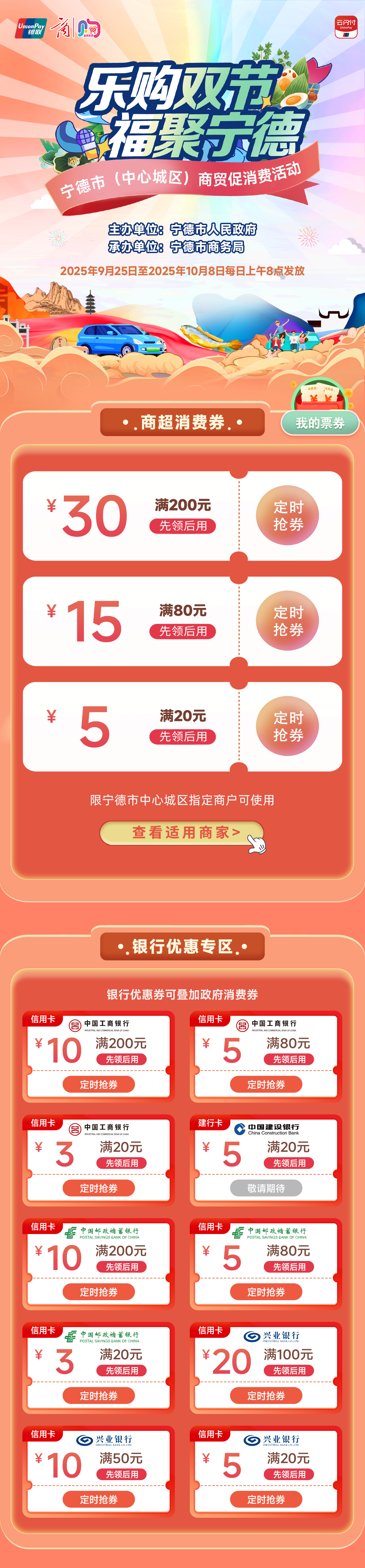Grab the ¥30 off 满200元 supermarket coupon

(x=287, y=515)
